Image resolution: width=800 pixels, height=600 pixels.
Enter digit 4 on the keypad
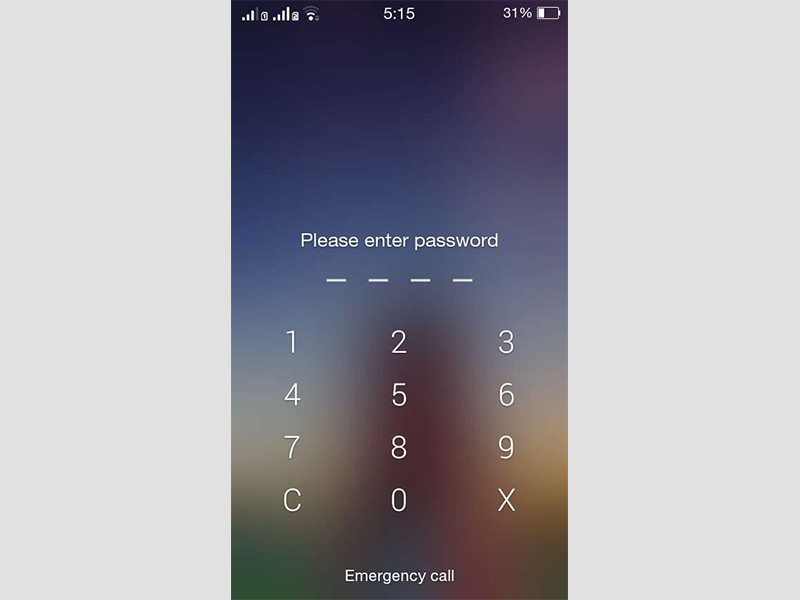tap(291, 395)
